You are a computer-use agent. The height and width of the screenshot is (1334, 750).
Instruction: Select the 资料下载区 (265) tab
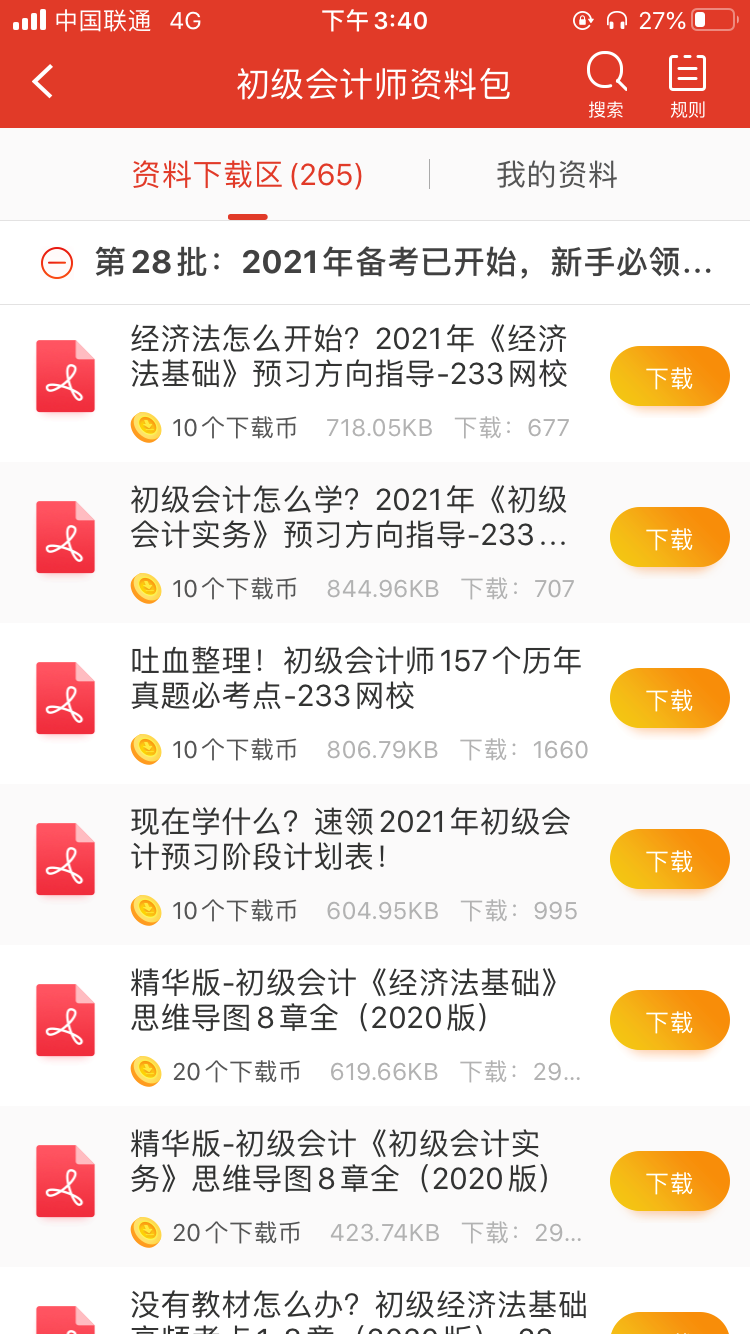pyautogui.click(x=247, y=175)
